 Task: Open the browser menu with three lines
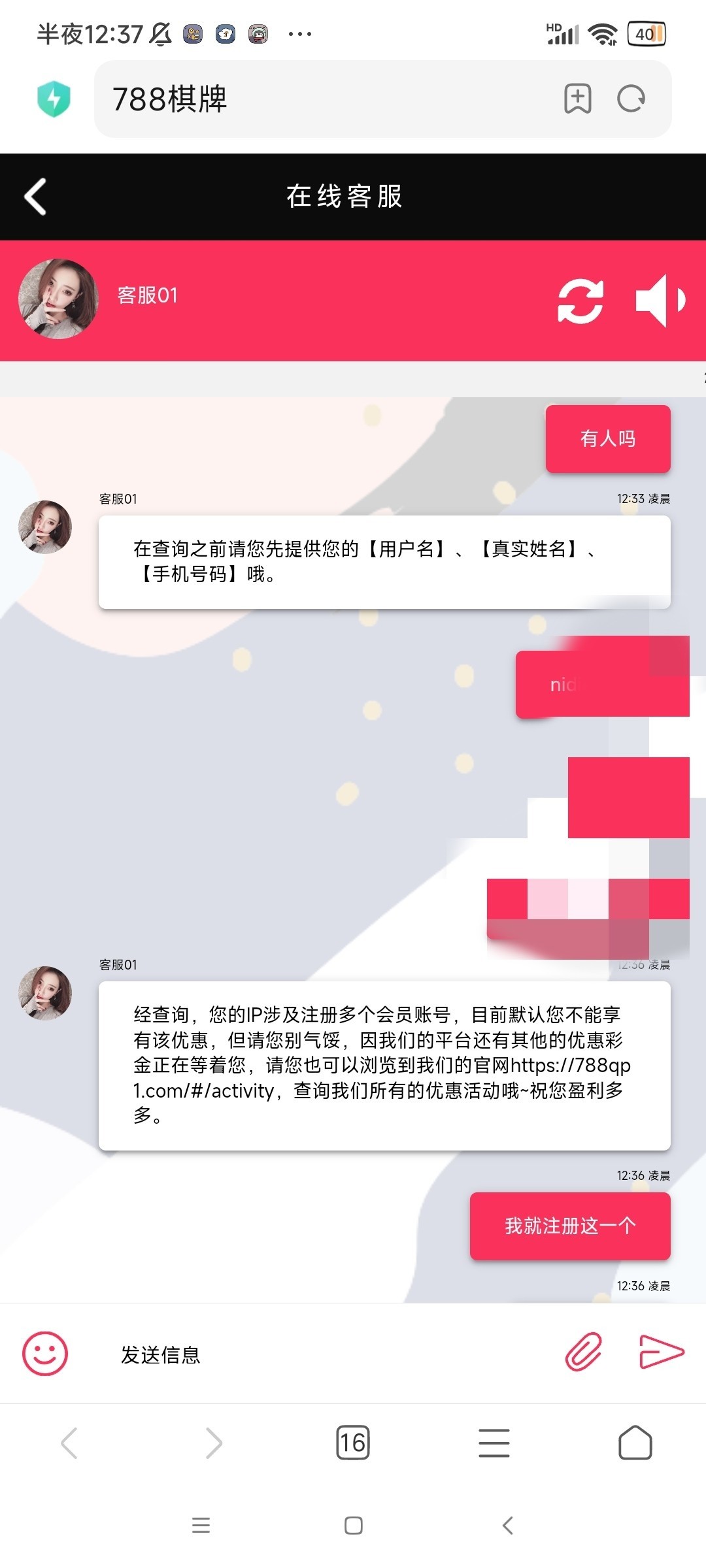click(x=494, y=1443)
